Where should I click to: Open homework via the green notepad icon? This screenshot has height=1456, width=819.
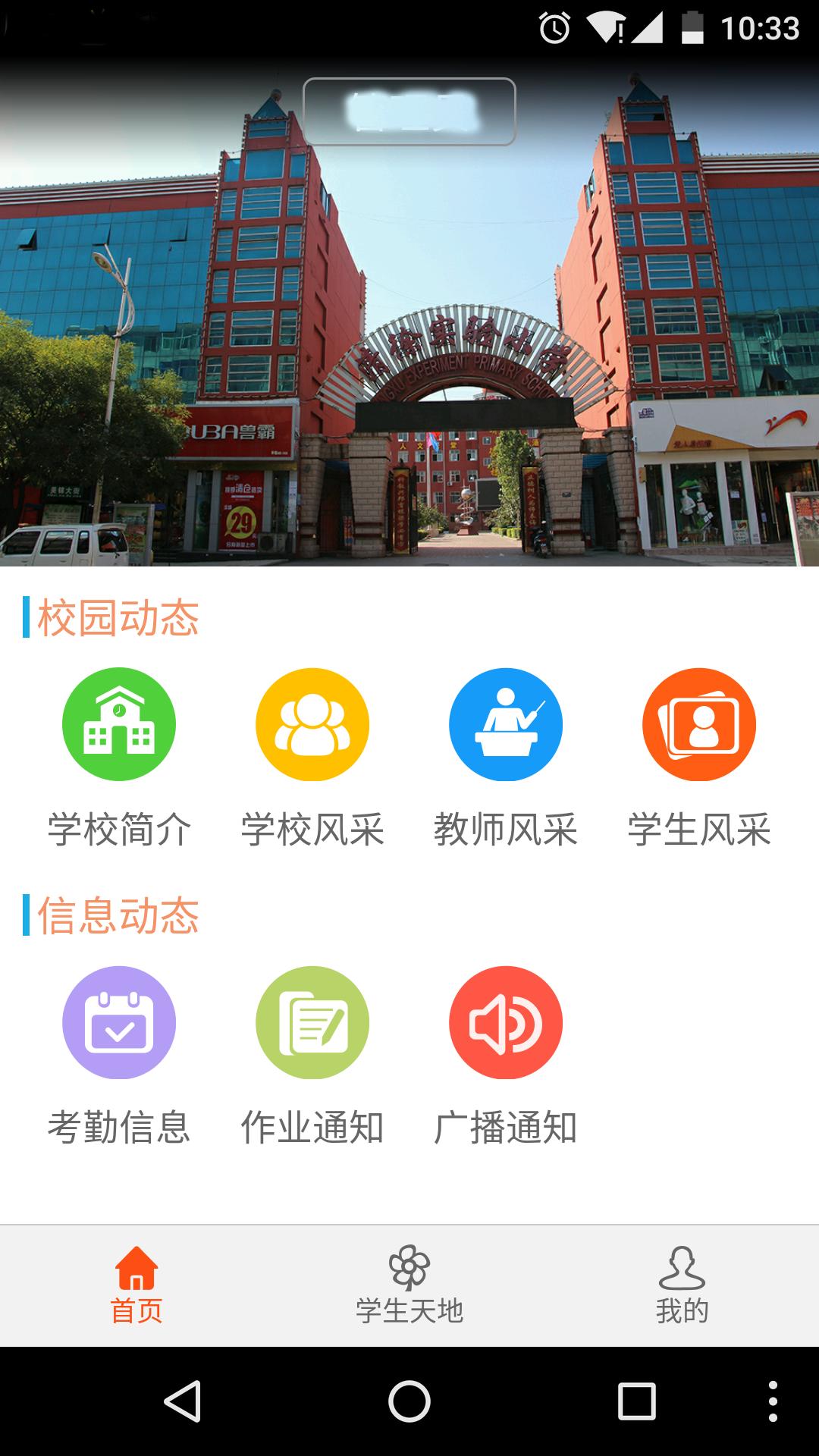[x=313, y=1022]
